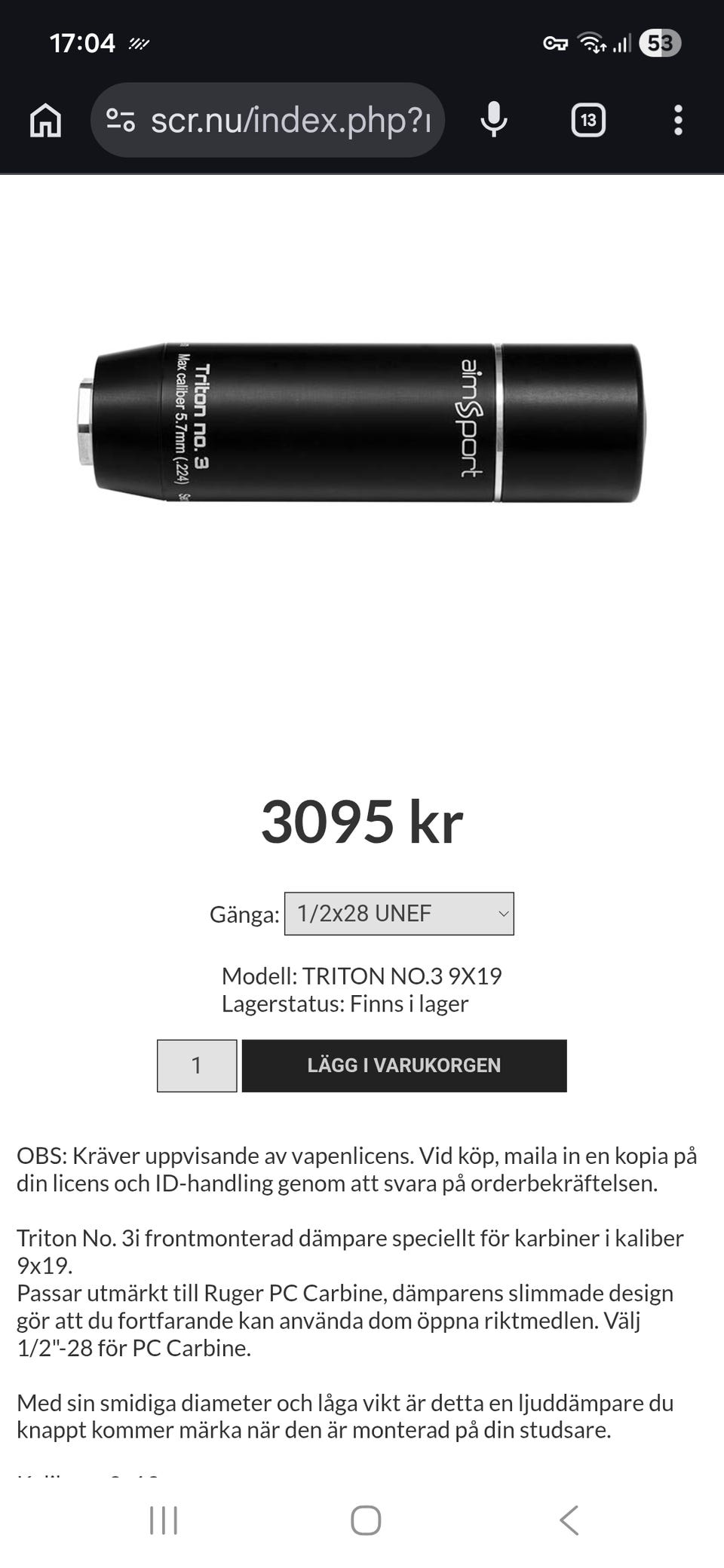Go back using the system back button
Viewport: 724px width, 1568px height.
(569, 1520)
